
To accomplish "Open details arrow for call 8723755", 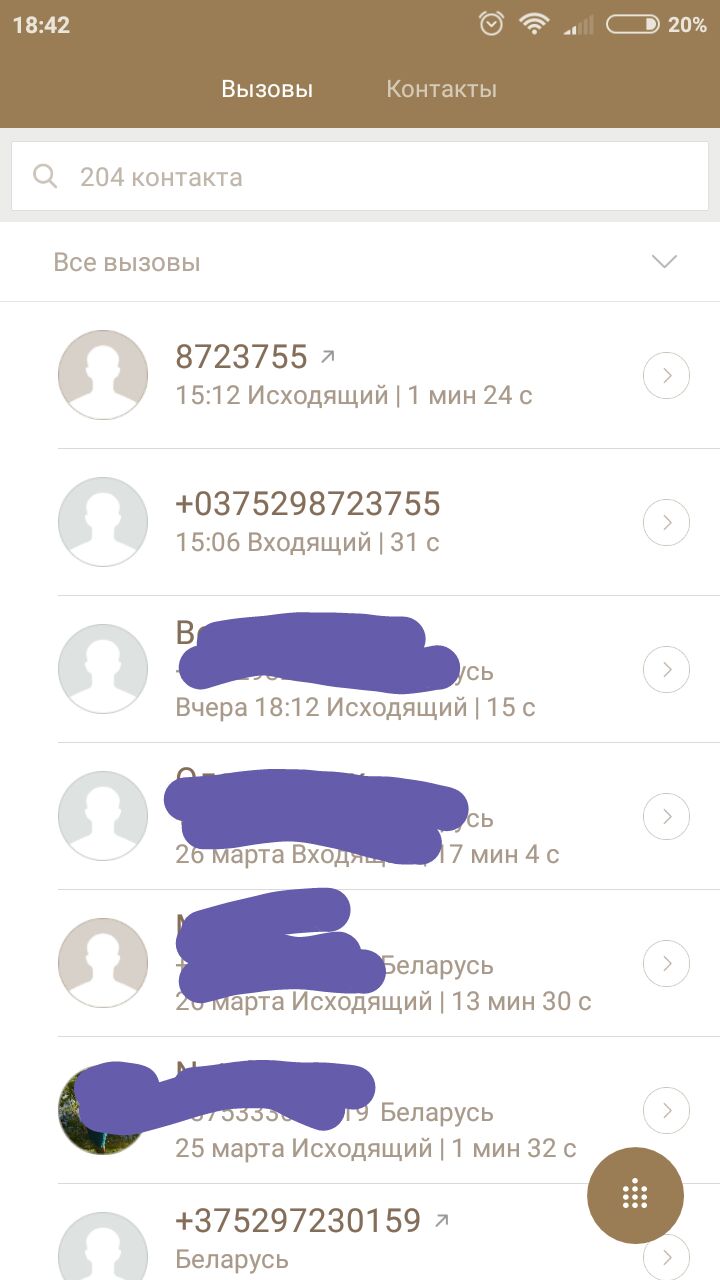I will 666,376.
